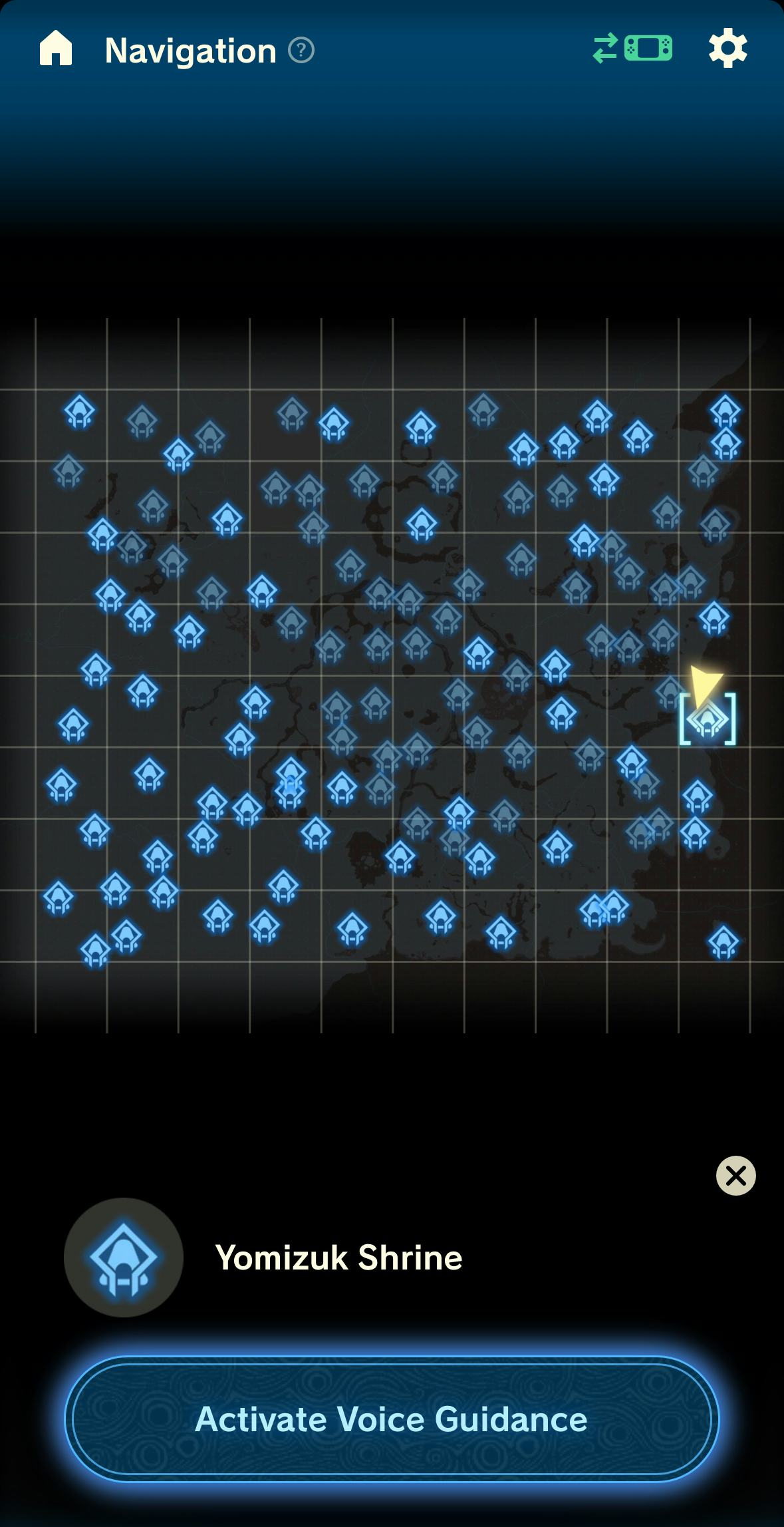Dismiss the Yomizuk Shrine panel
784x1527 pixels.
click(735, 1176)
